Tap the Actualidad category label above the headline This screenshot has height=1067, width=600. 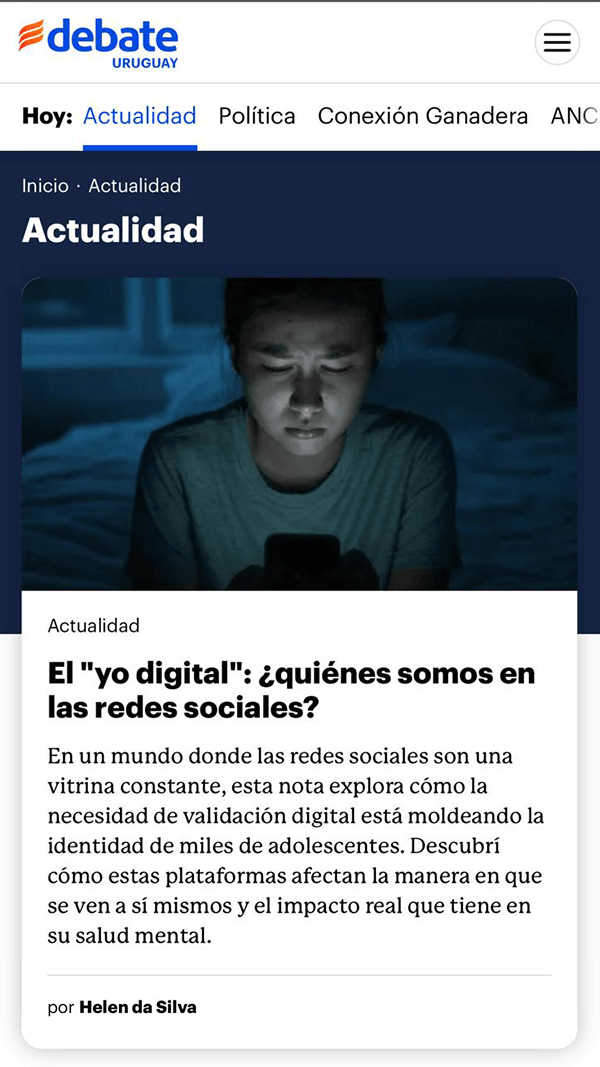coord(93,626)
